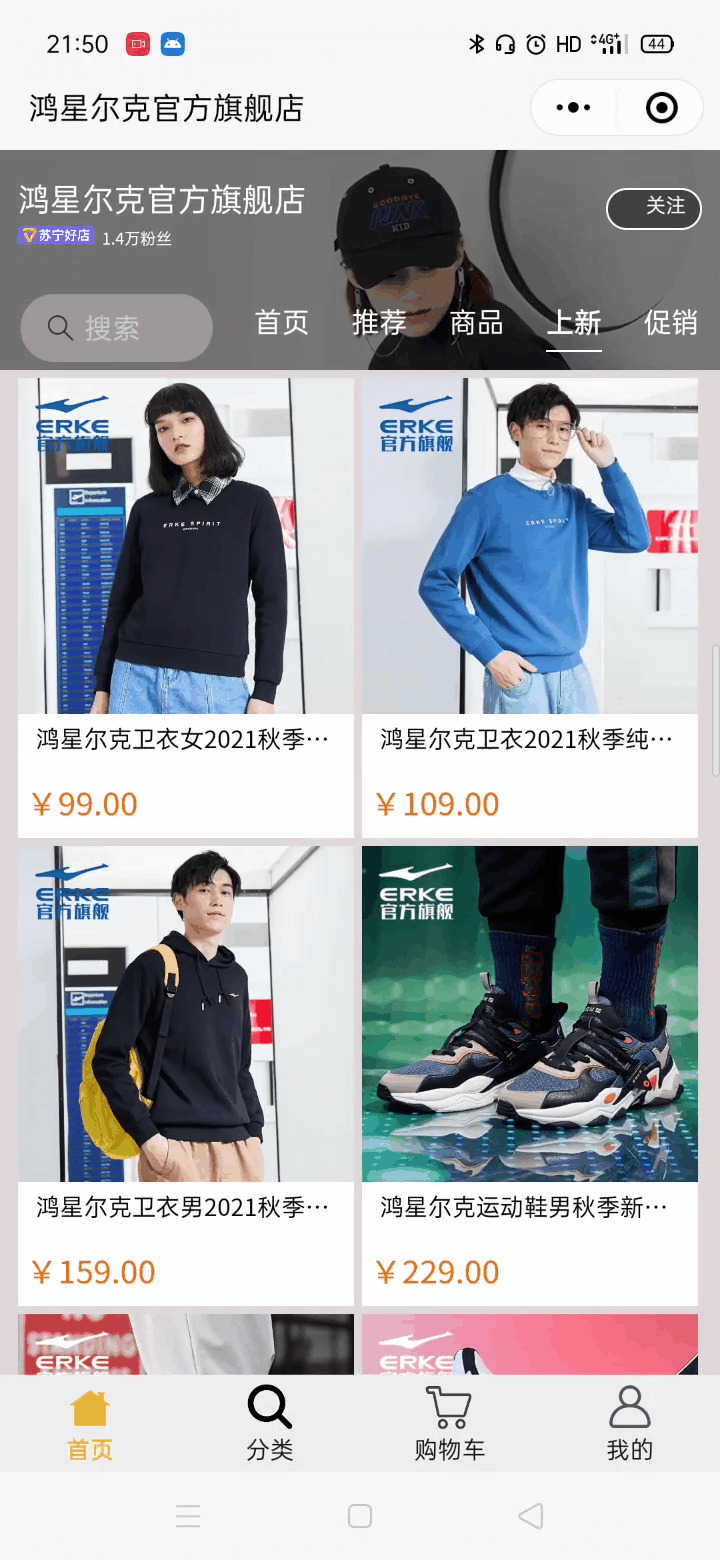Screen dimensions: 720x1560
Task: Close the mini program with the circle button
Action: [661, 108]
